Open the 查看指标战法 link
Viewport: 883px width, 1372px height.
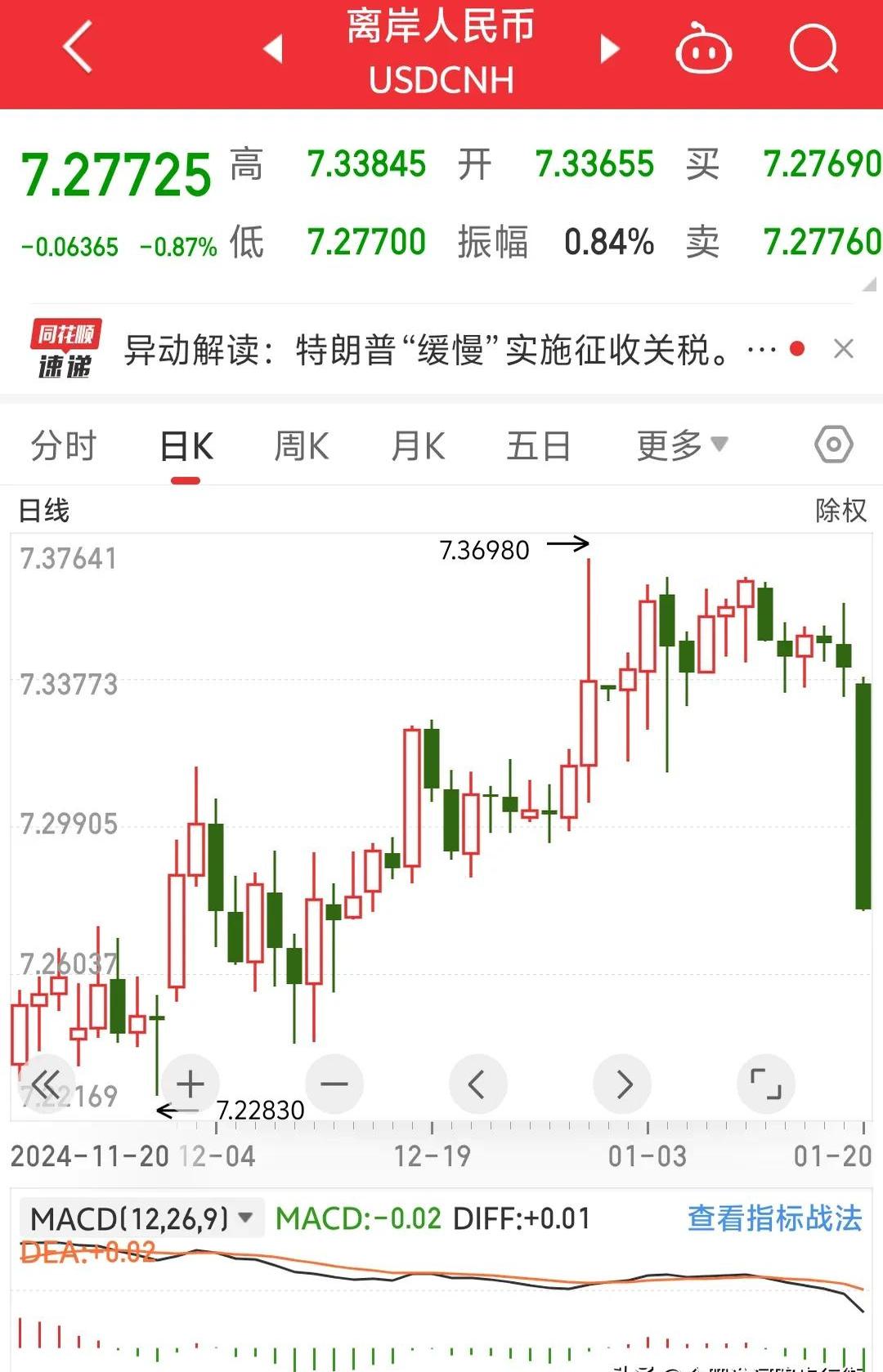(774, 1217)
